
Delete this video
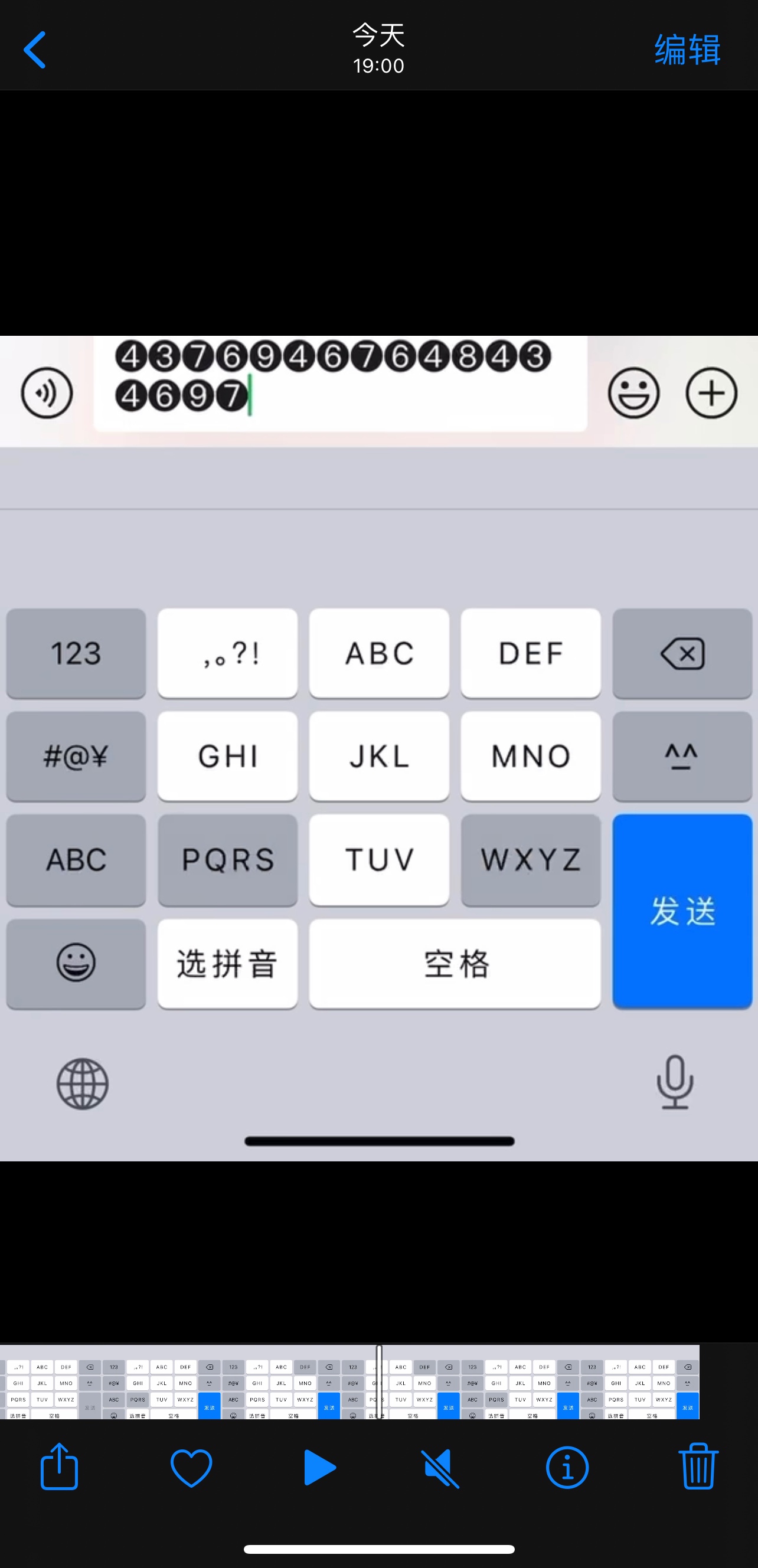click(698, 1468)
